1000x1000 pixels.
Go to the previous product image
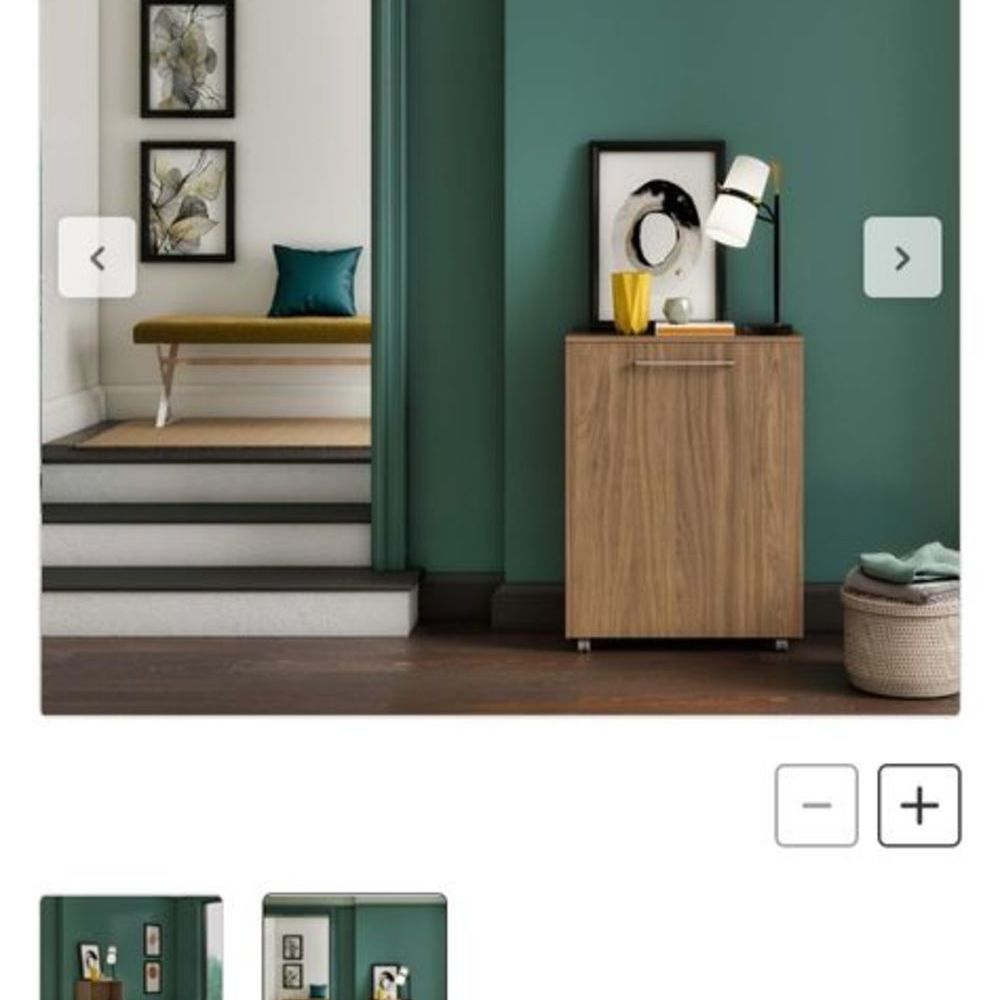coord(97,258)
